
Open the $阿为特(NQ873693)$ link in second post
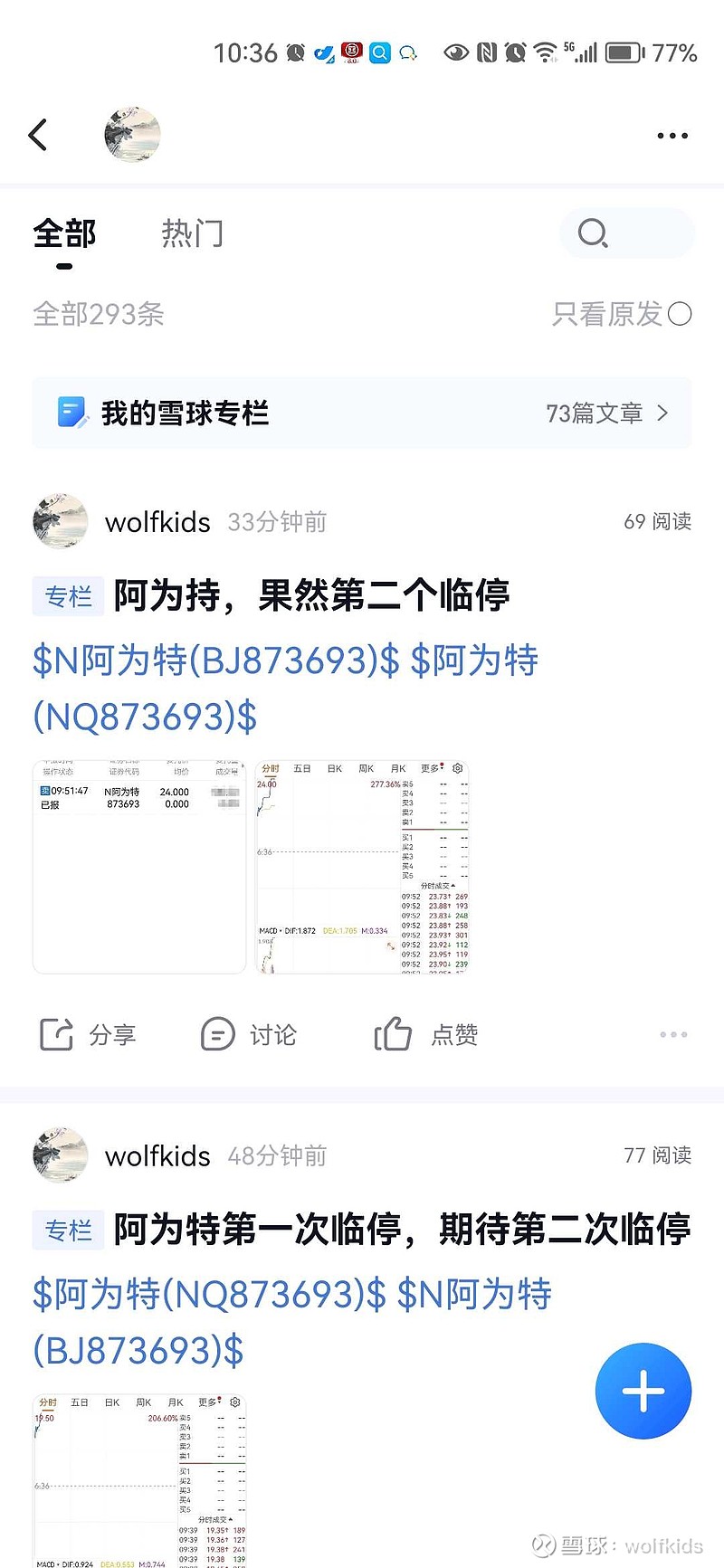tap(209, 1295)
